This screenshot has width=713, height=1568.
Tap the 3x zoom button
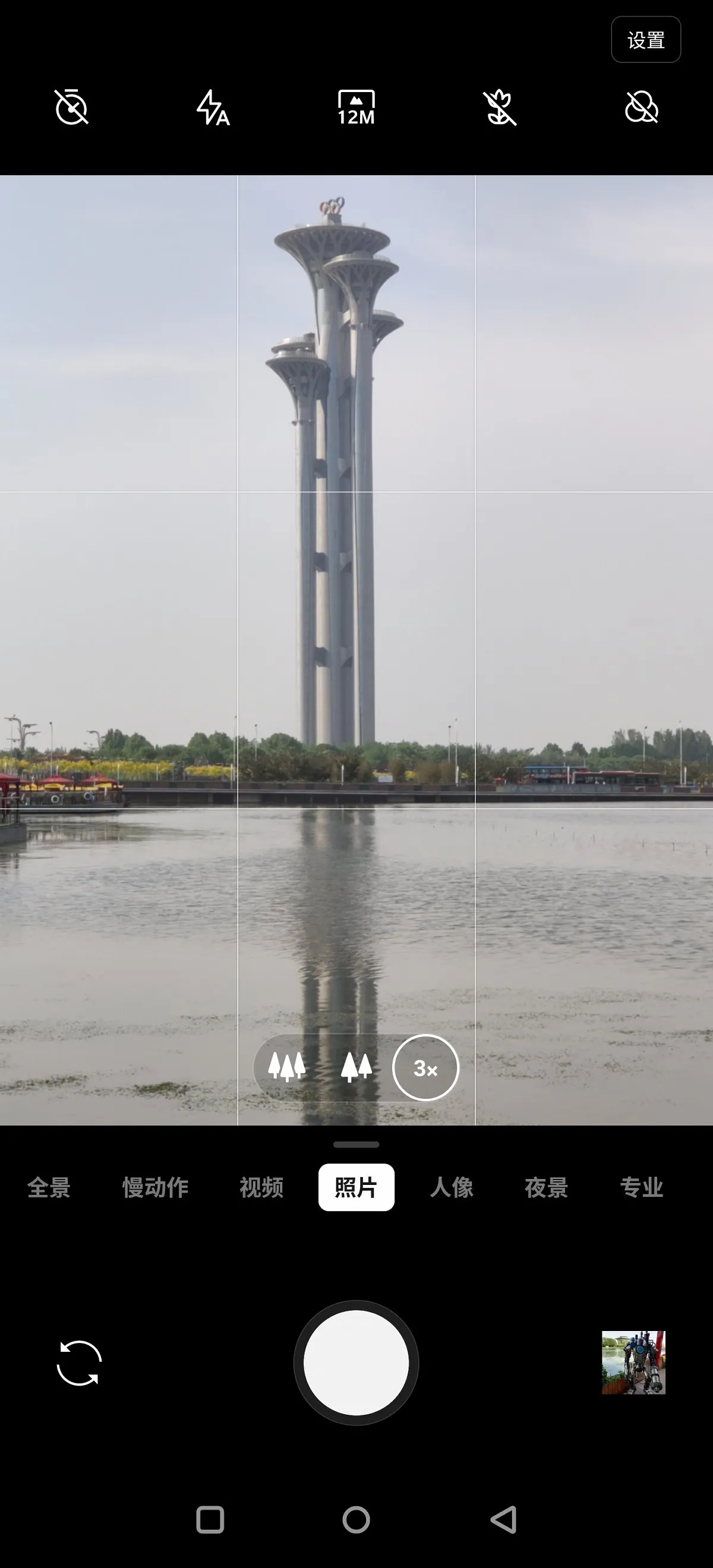click(x=425, y=1068)
